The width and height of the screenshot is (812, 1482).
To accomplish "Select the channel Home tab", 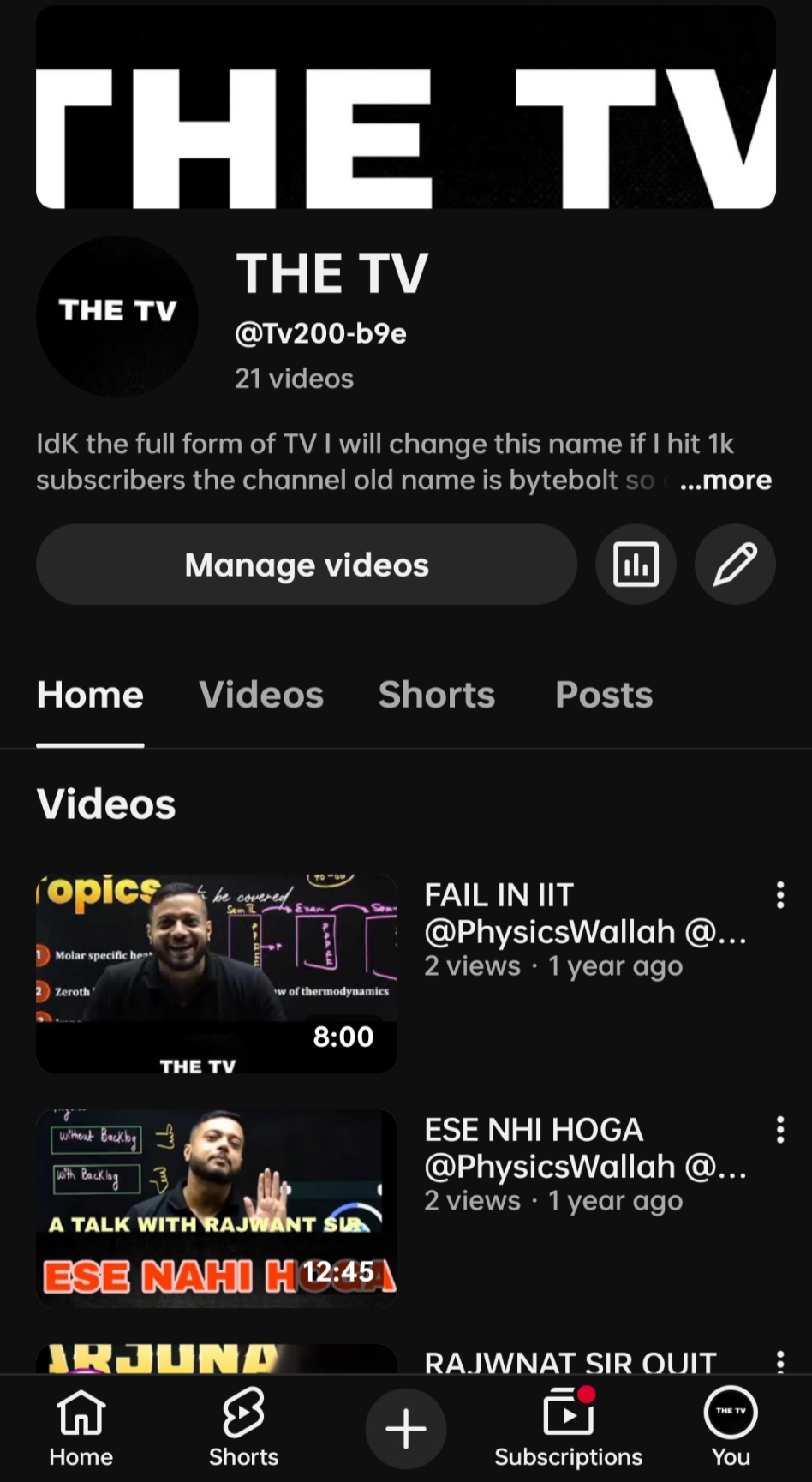I will coord(90,695).
